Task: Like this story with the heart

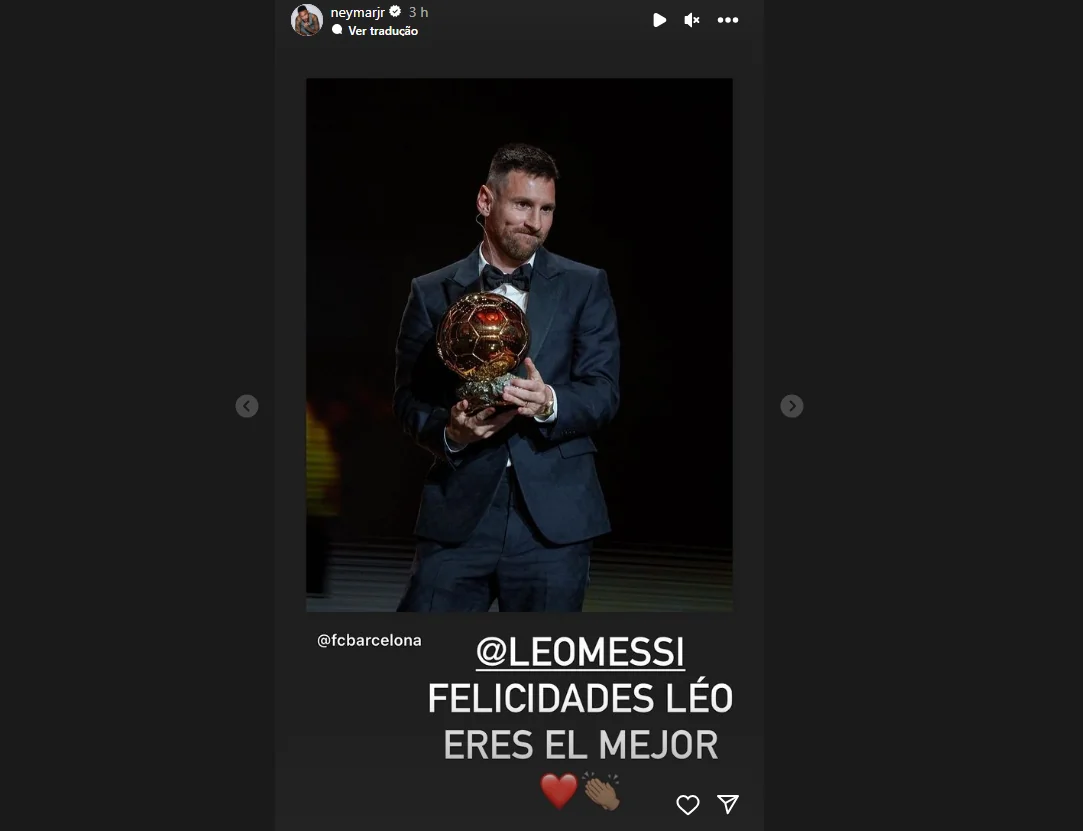Action: coord(687,804)
